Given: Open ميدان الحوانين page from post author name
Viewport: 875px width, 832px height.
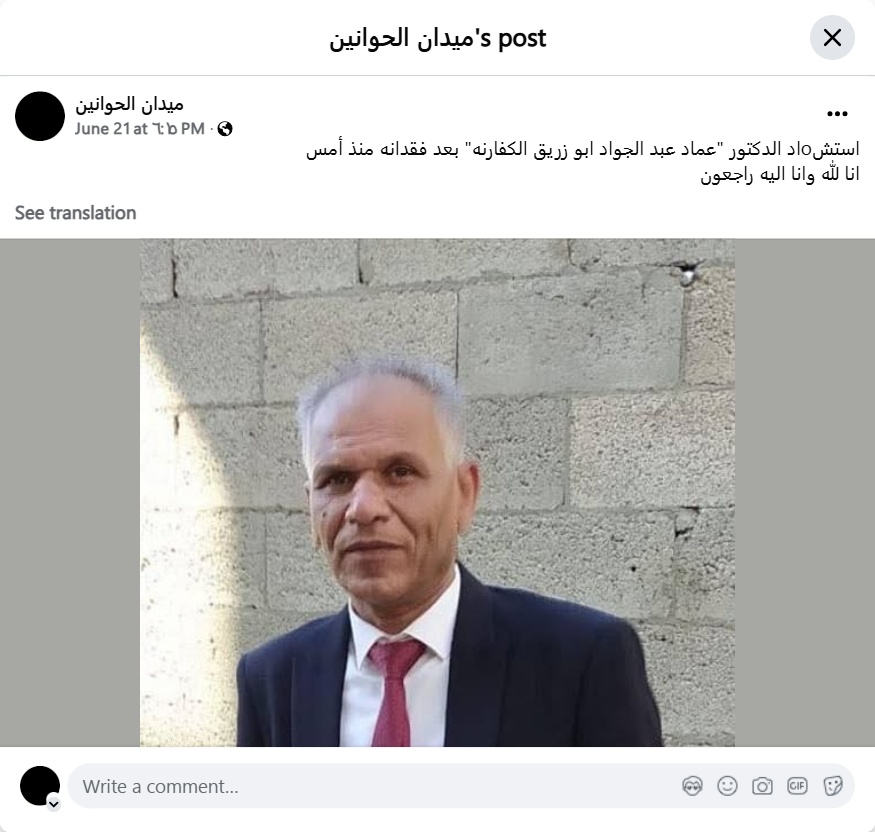Looking at the screenshot, I should [x=129, y=104].
